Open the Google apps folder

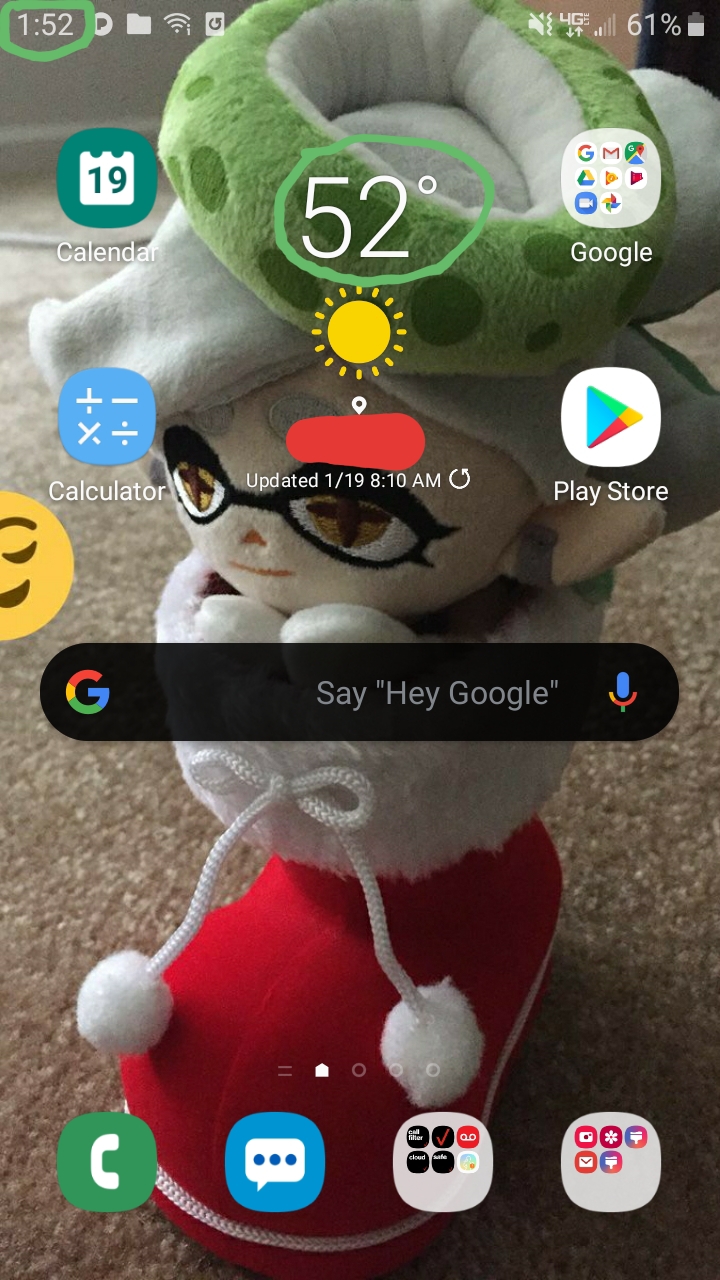point(611,180)
